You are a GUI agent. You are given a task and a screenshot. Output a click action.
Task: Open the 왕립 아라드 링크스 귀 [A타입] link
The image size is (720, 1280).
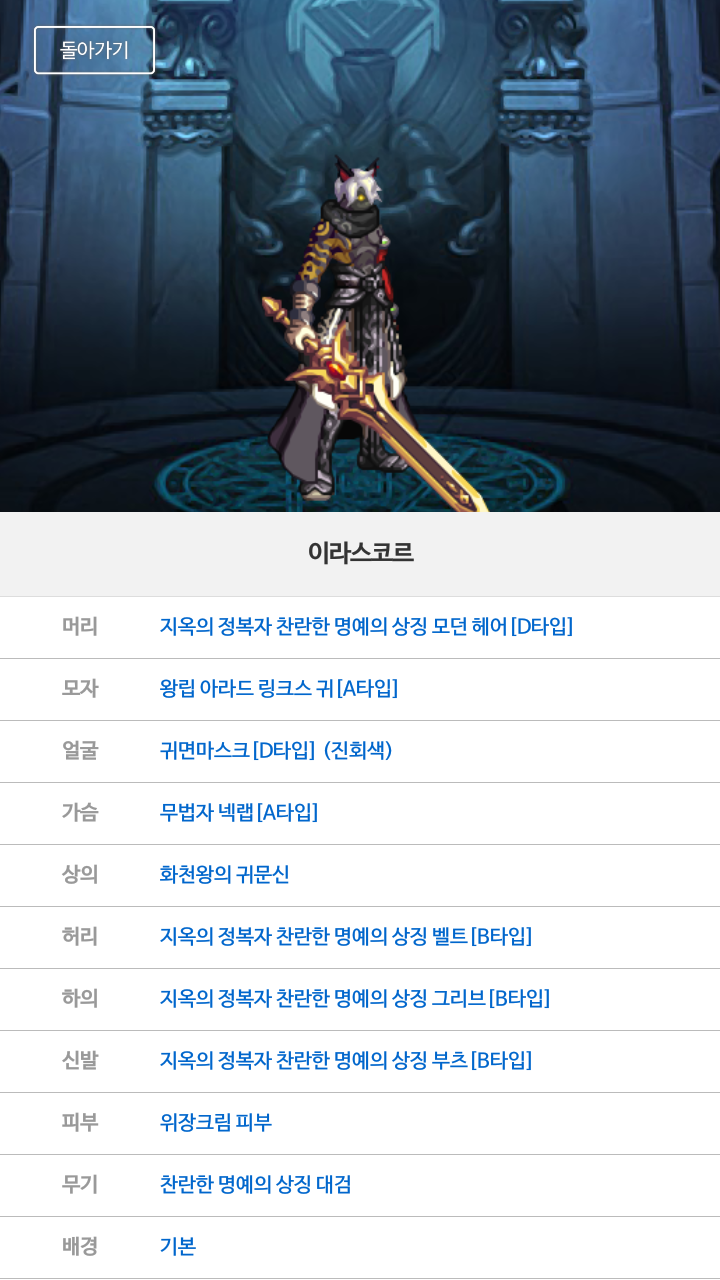[279, 689]
